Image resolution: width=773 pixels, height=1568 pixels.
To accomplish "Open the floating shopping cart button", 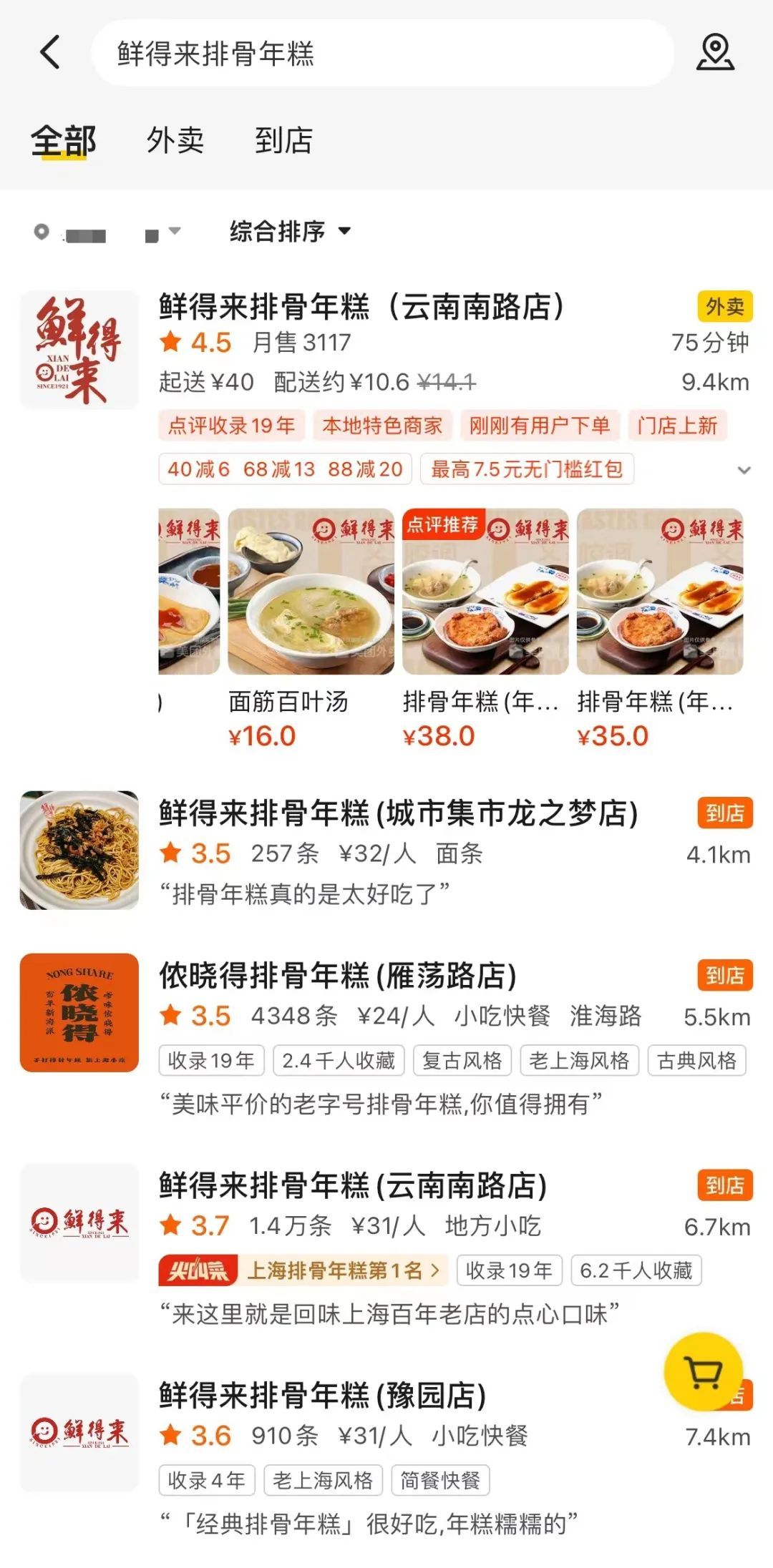I will [x=703, y=1371].
